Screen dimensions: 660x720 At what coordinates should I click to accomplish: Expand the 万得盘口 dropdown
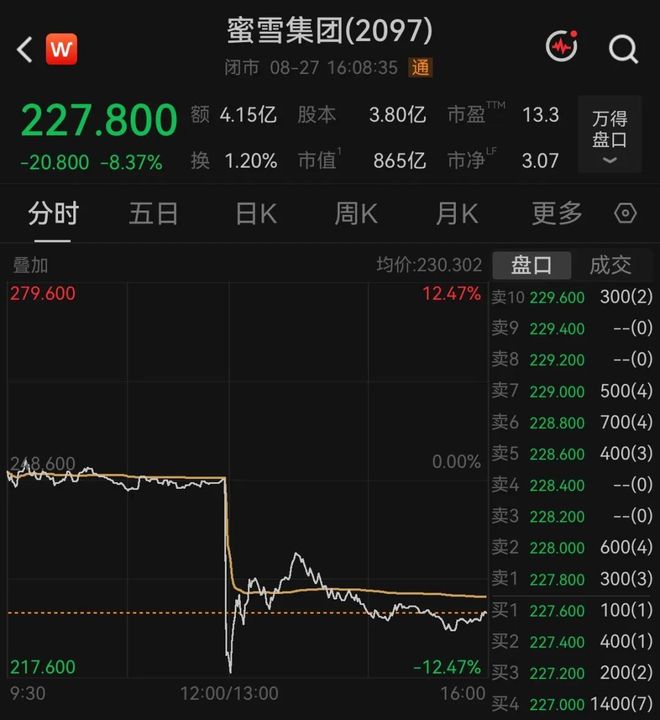609,135
